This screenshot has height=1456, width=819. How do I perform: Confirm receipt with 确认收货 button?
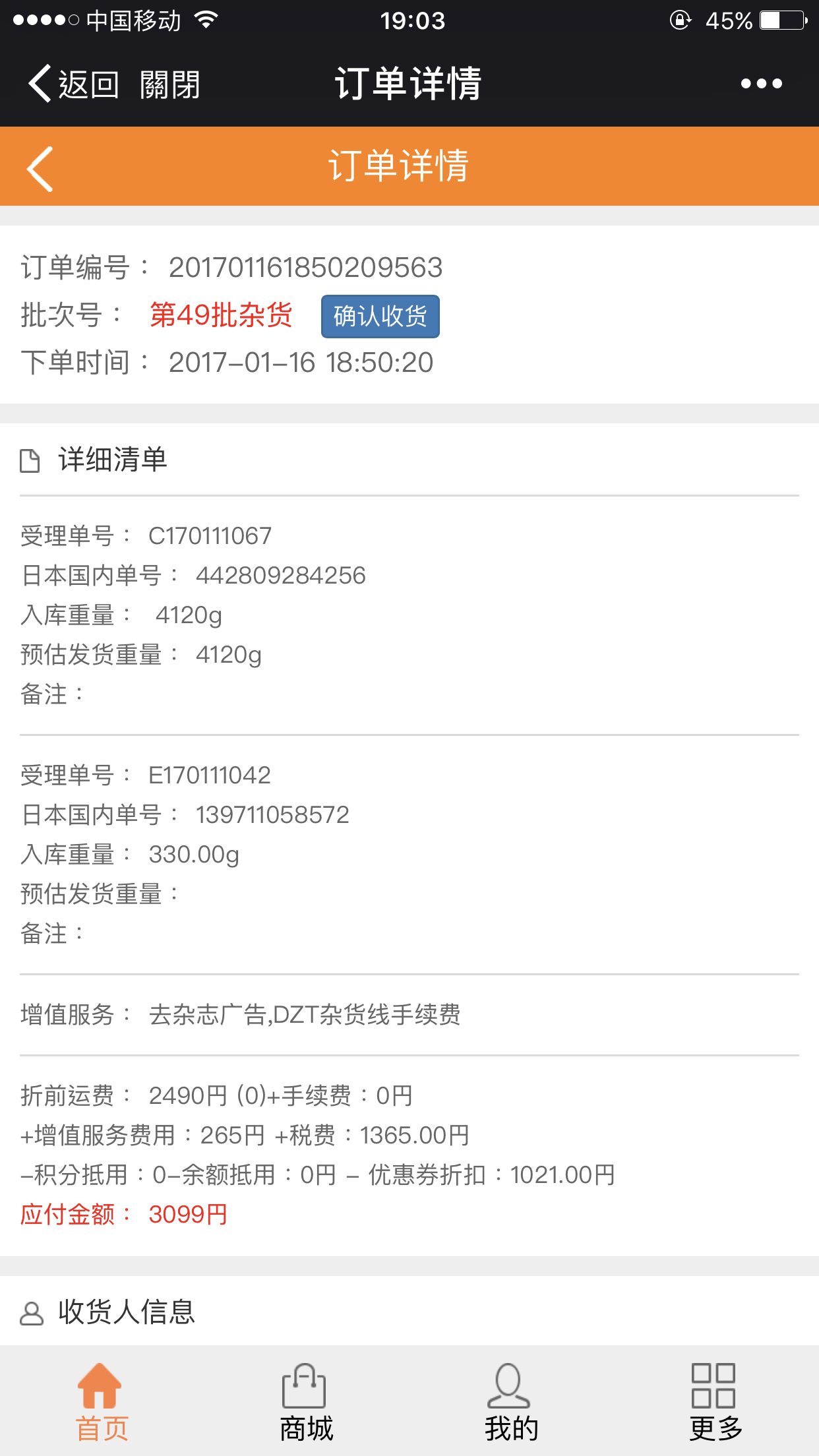pos(380,317)
